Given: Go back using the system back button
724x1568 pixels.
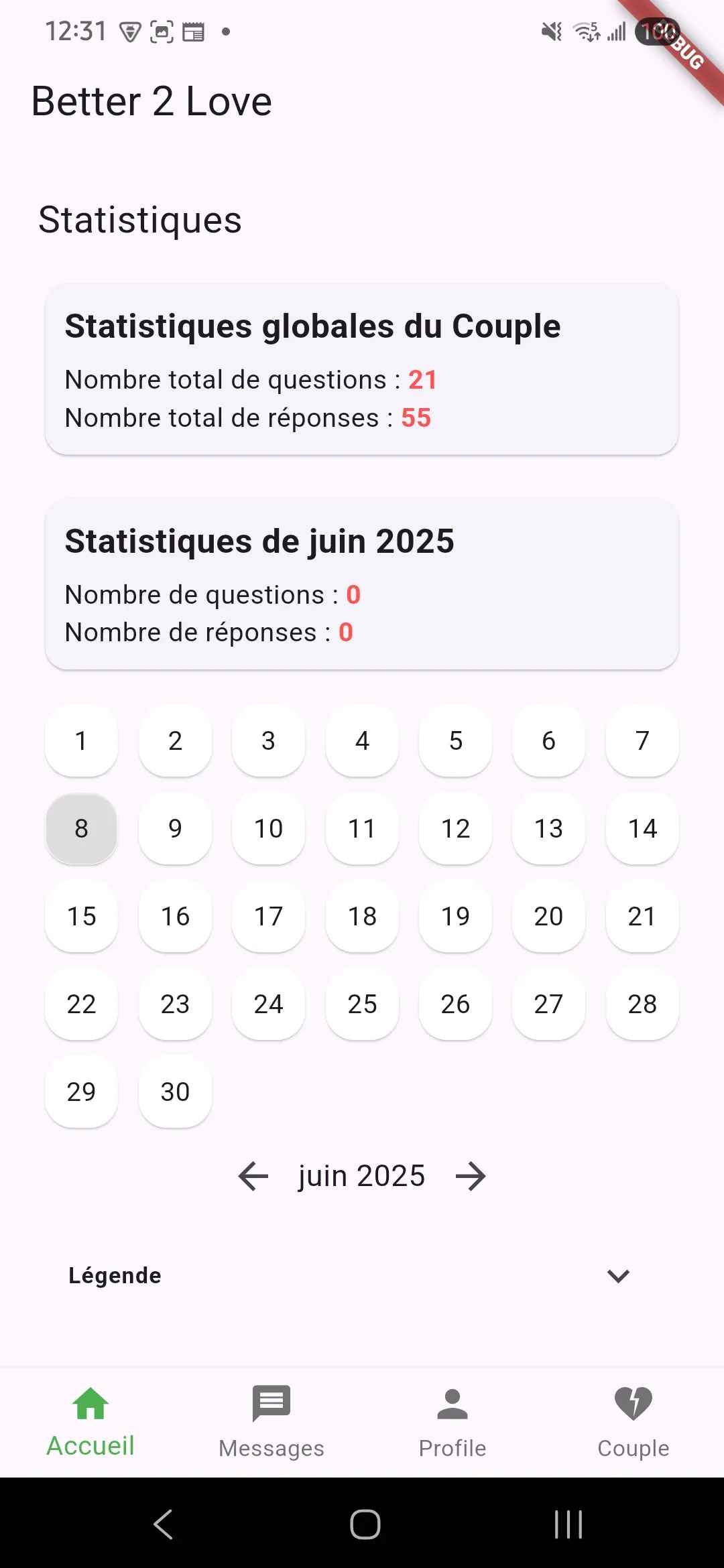Looking at the screenshot, I should tap(164, 1524).
